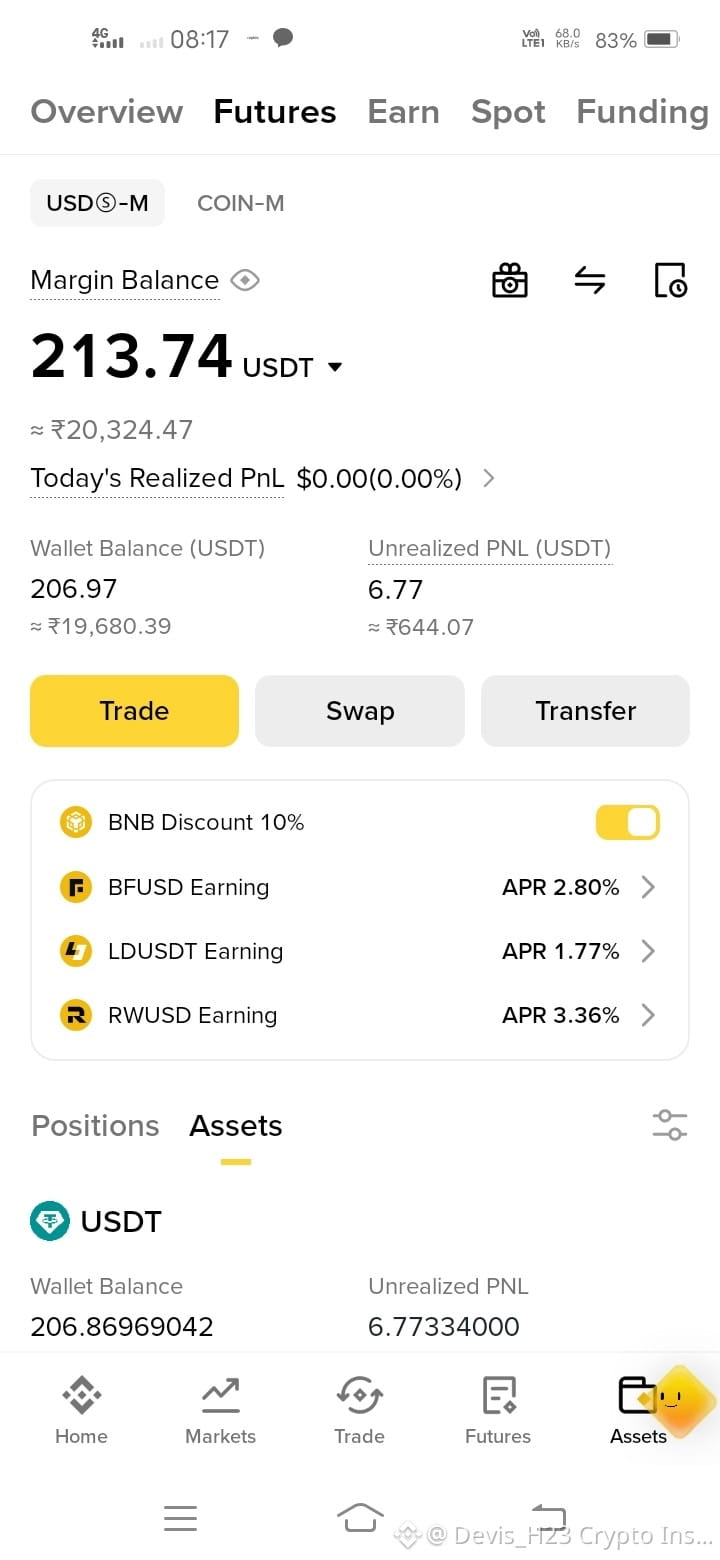Image resolution: width=720 pixels, height=1560 pixels.
Task: Go to Markets in bottom navigation
Action: pos(220,1410)
